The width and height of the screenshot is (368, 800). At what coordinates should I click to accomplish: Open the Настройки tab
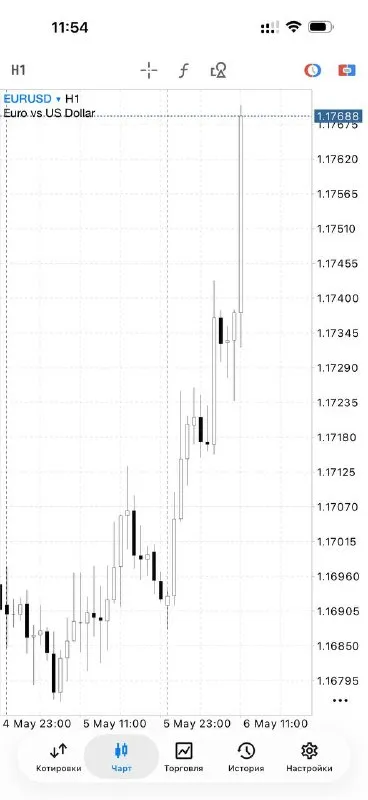pos(309,758)
